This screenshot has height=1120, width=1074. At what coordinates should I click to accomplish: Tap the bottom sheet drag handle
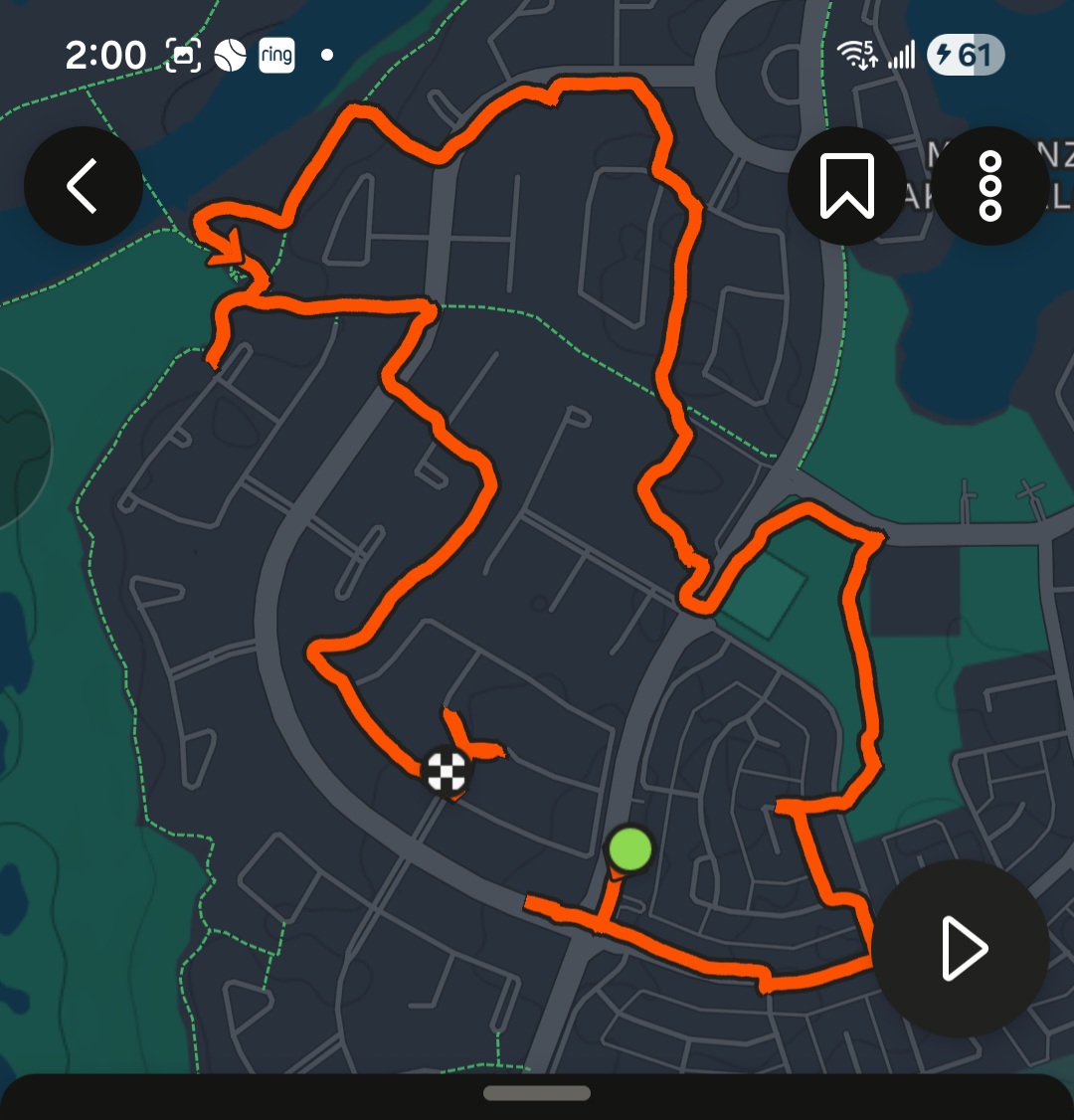(537, 1093)
